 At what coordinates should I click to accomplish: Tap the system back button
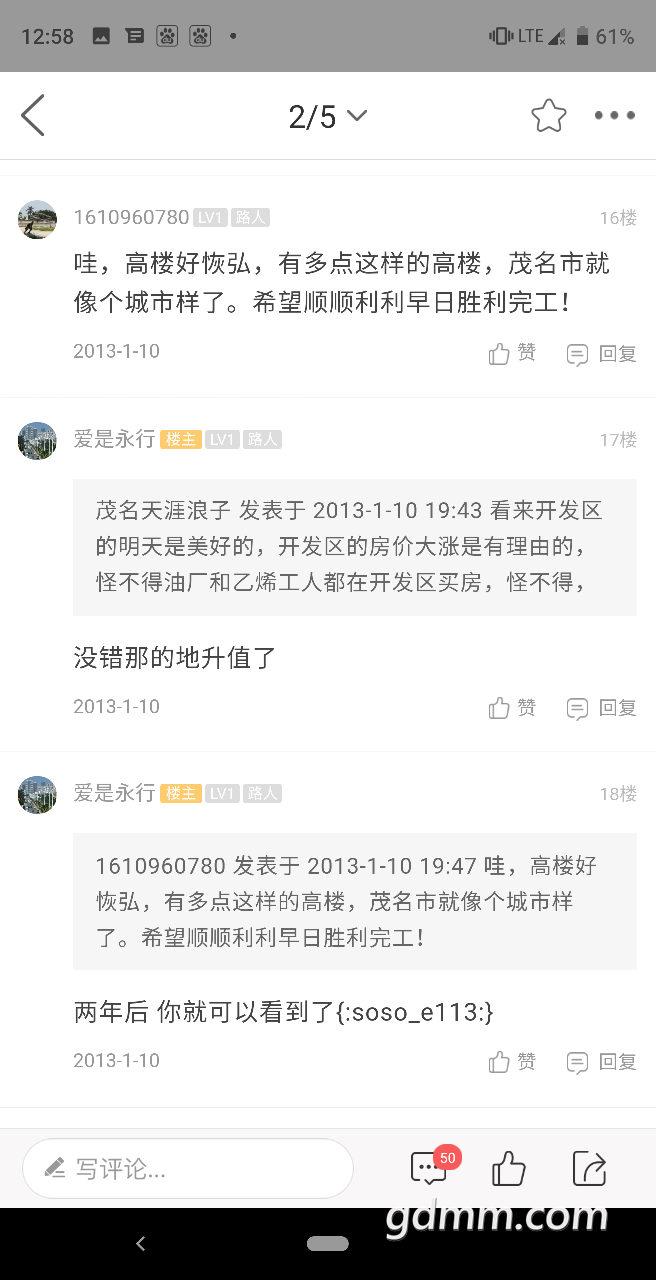[x=141, y=1243]
